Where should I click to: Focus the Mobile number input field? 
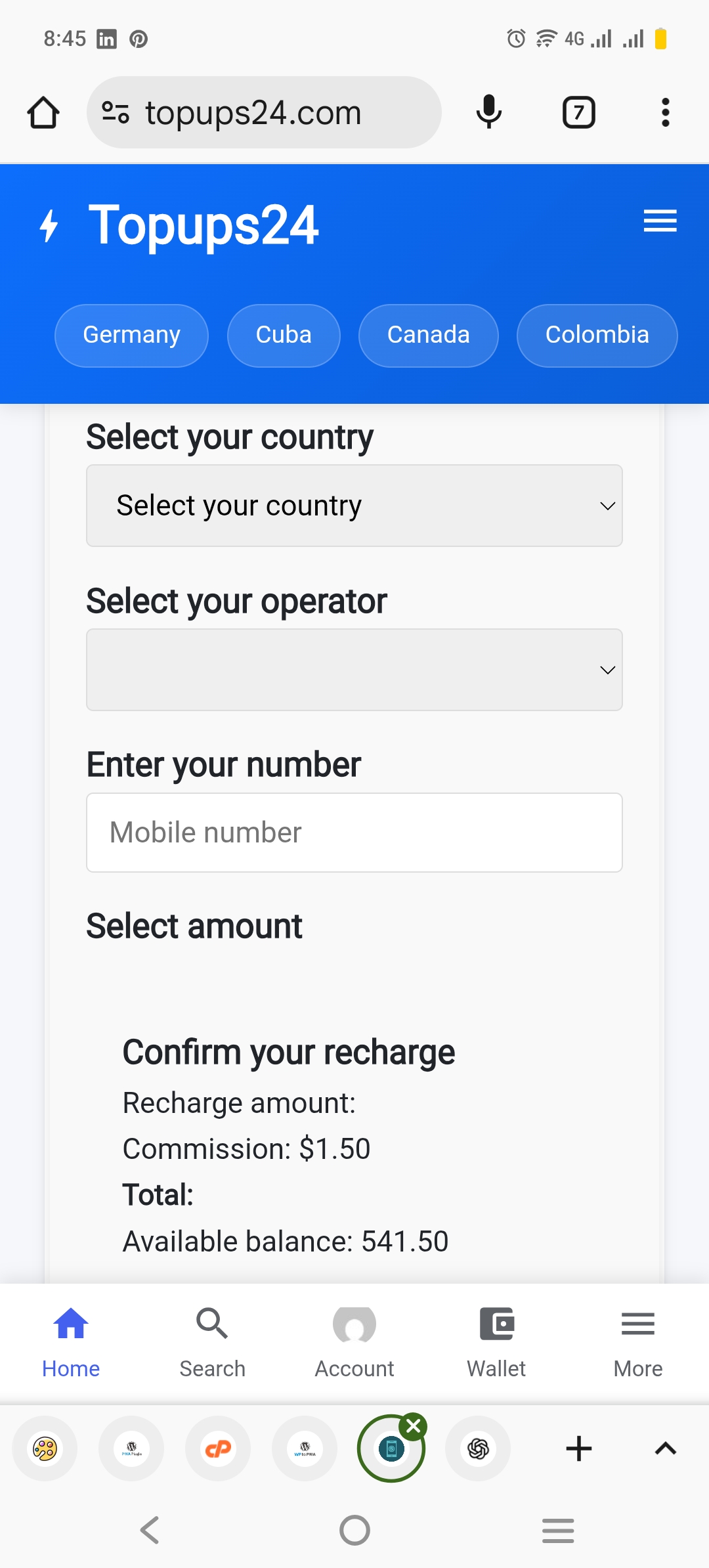(x=354, y=833)
